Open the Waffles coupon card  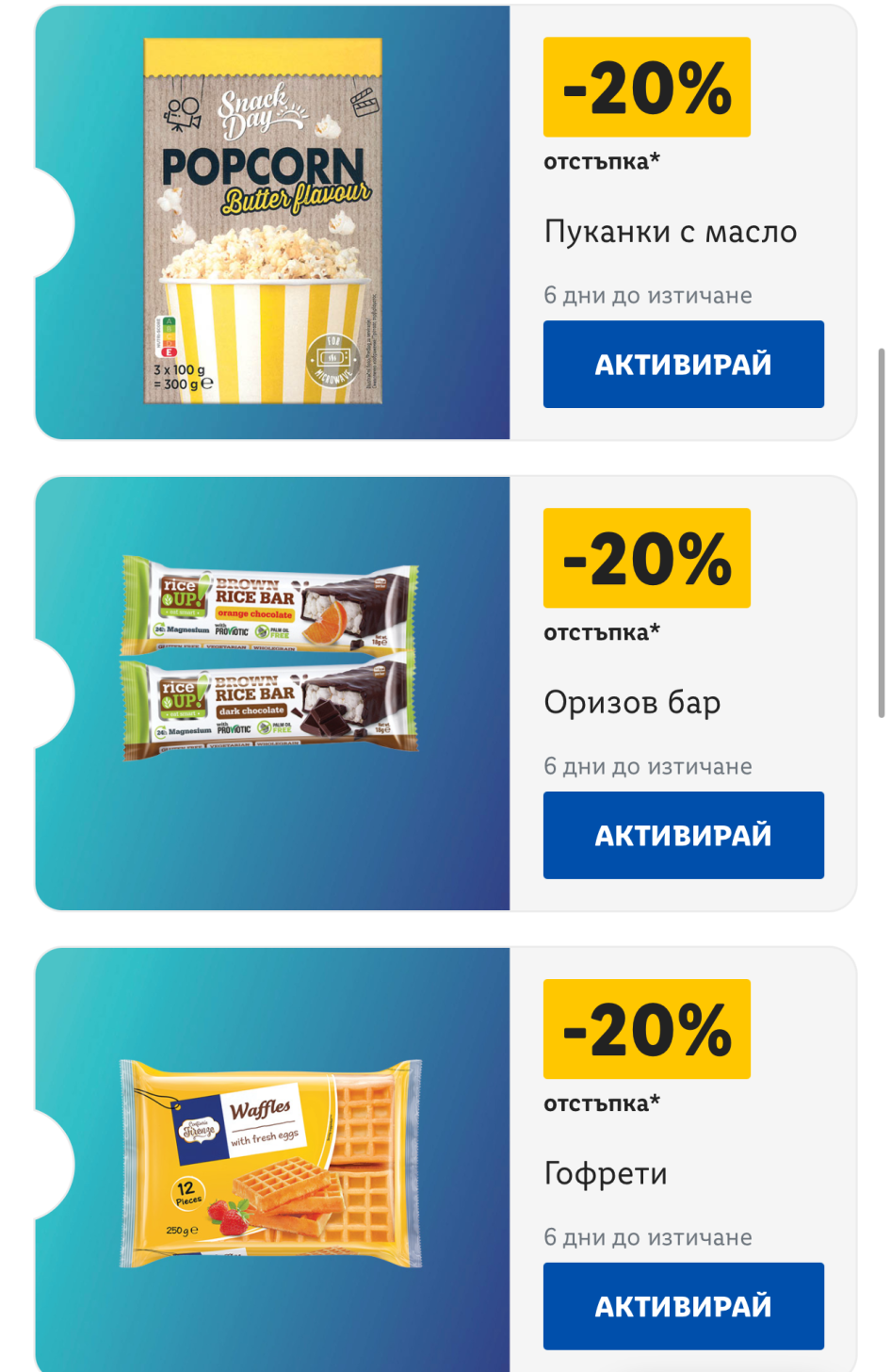coord(270,1164)
